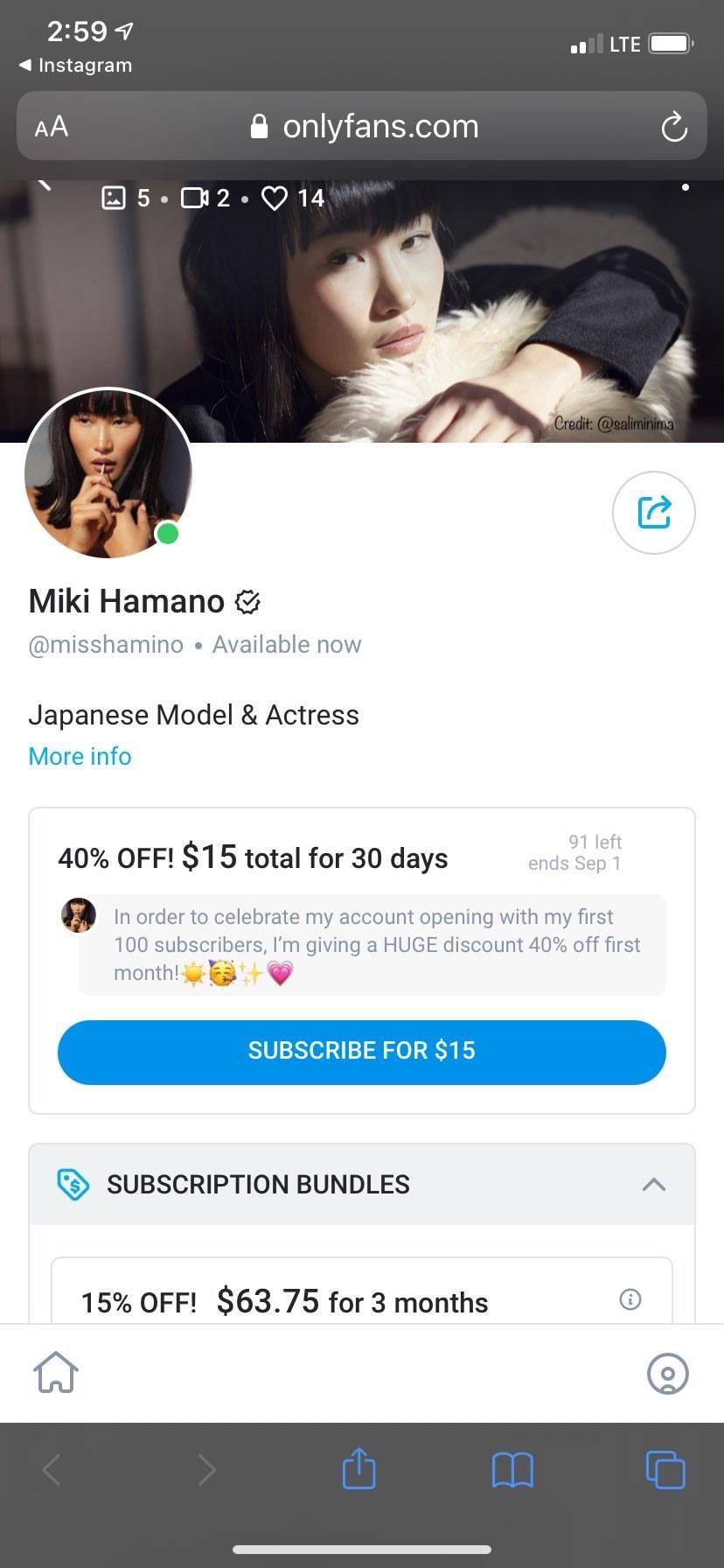This screenshot has width=724, height=1568.
Task: Click the verified badge next to Miki Hamano
Action: 247,601
